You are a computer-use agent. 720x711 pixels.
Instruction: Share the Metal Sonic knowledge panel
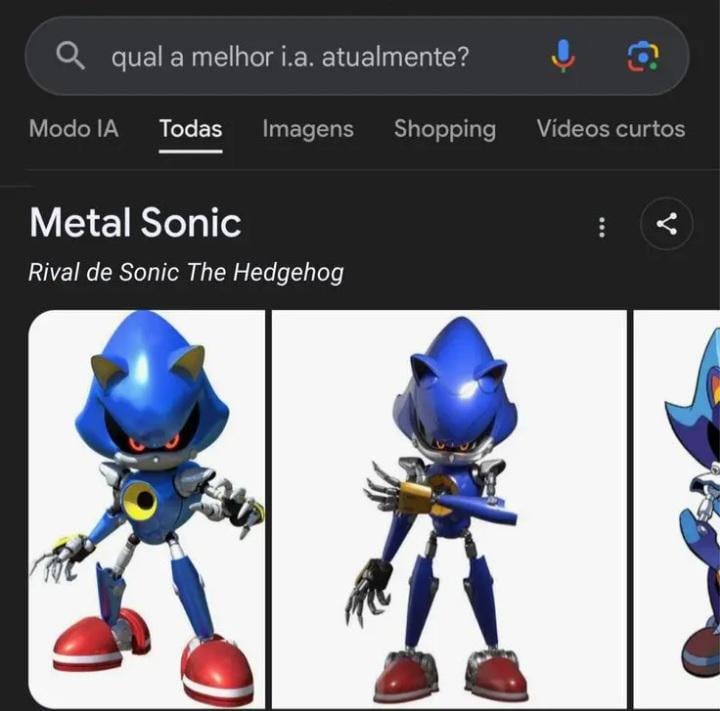coord(667,225)
